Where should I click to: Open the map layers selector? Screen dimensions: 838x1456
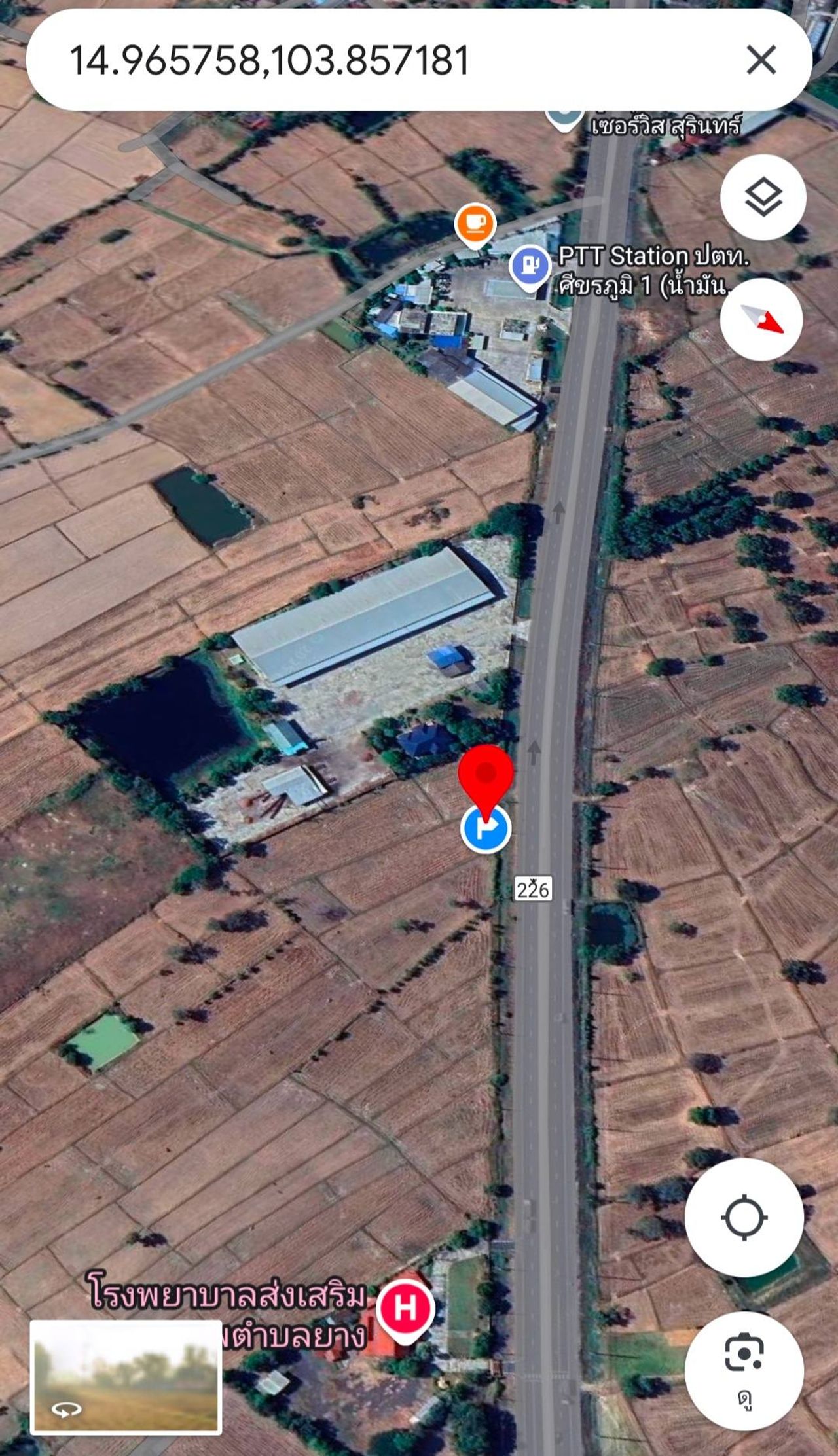tap(763, 197)
